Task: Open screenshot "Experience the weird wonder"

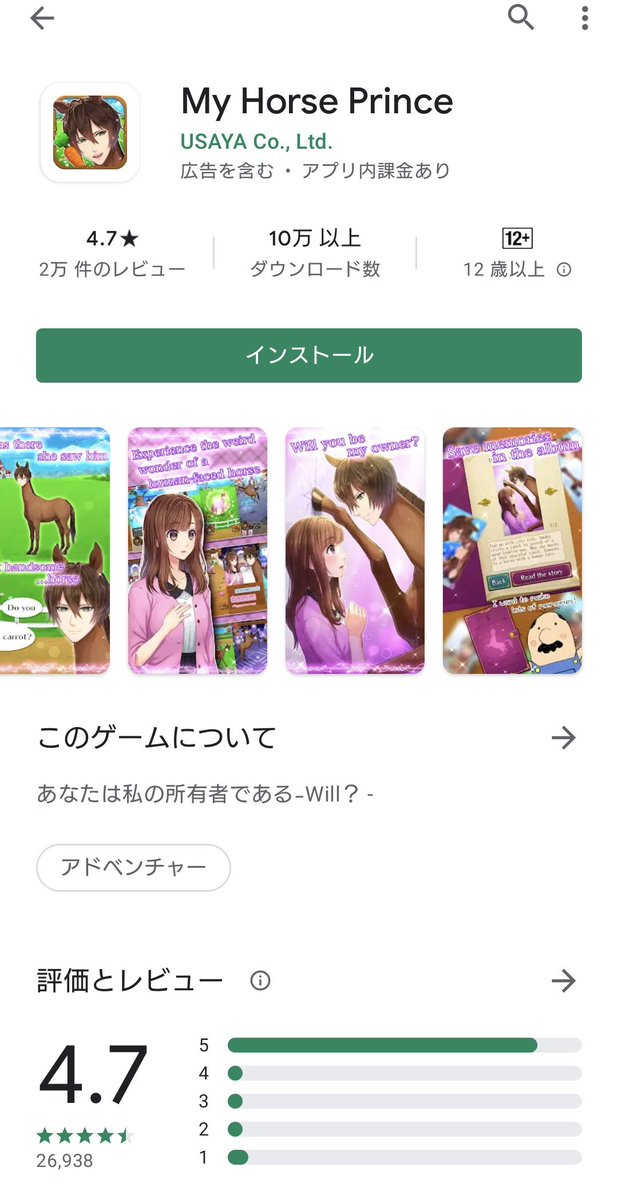Action: coord(198,550)
